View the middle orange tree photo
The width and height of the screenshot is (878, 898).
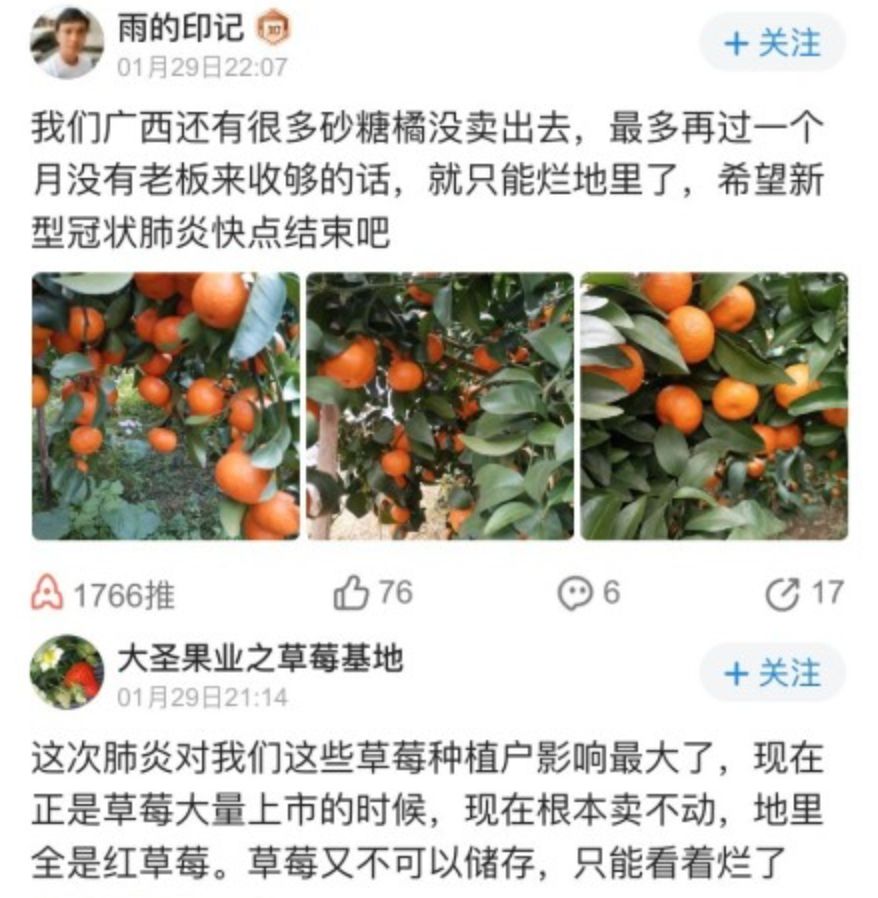(440, 406)
